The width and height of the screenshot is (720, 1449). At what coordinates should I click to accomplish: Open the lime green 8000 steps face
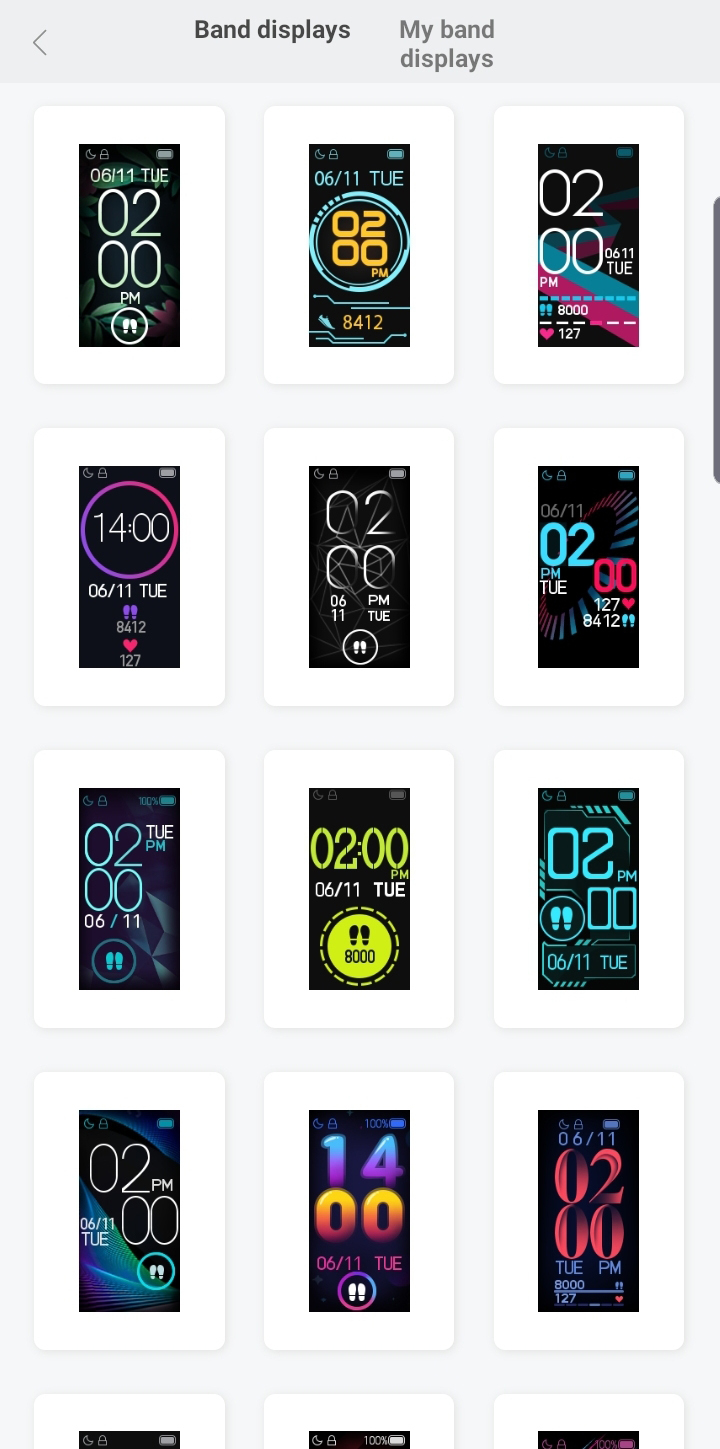(x=359, y=889)
